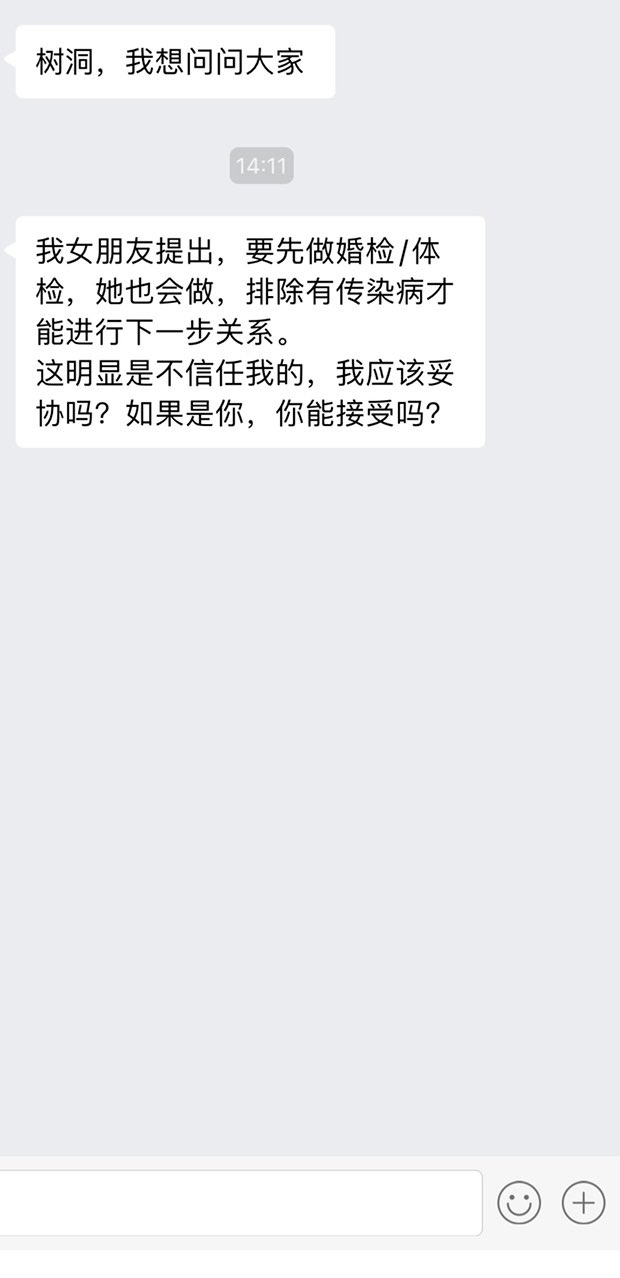Open the emoji sticker panel
Viewport: 620px width, 1278px height.
(519, 1202)
